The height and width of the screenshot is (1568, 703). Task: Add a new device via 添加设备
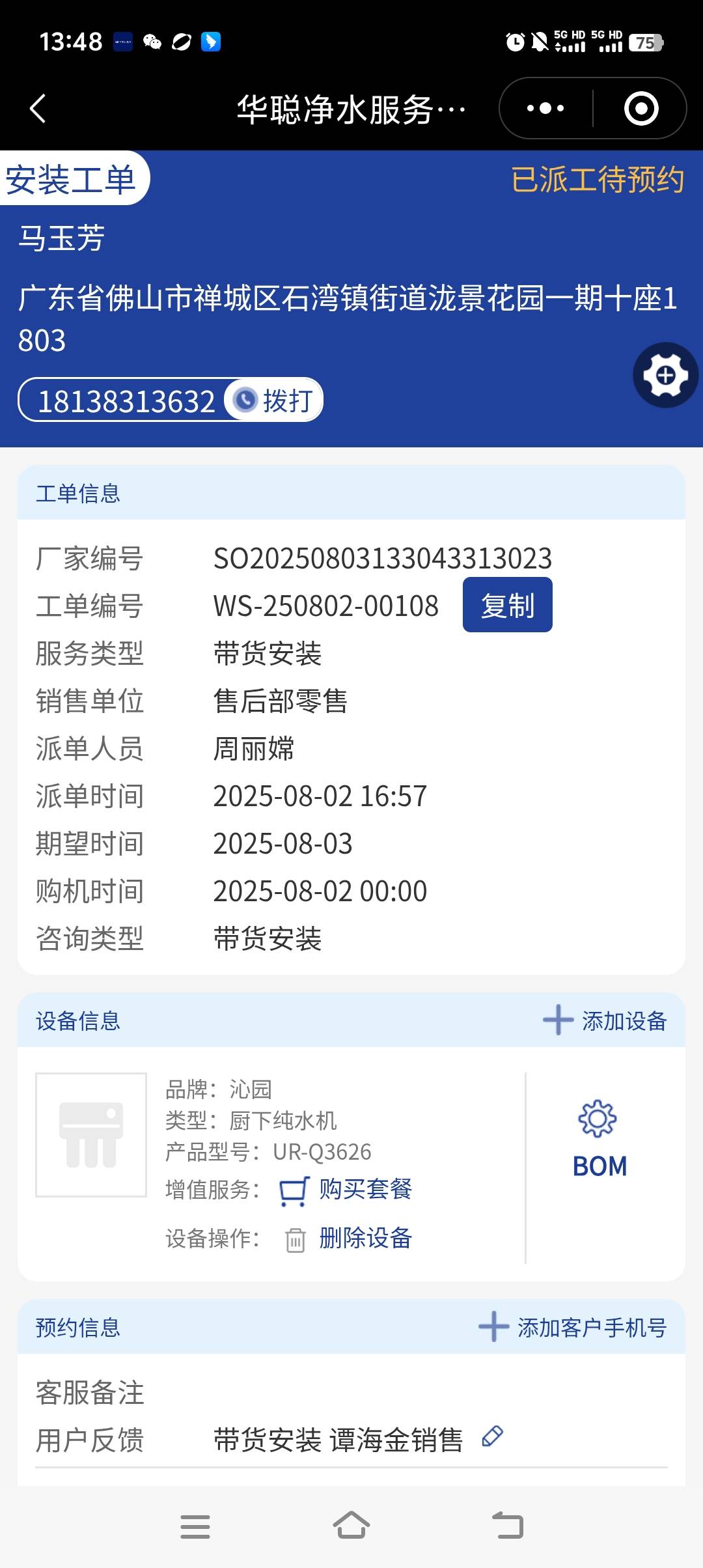tap(605, 1020)
